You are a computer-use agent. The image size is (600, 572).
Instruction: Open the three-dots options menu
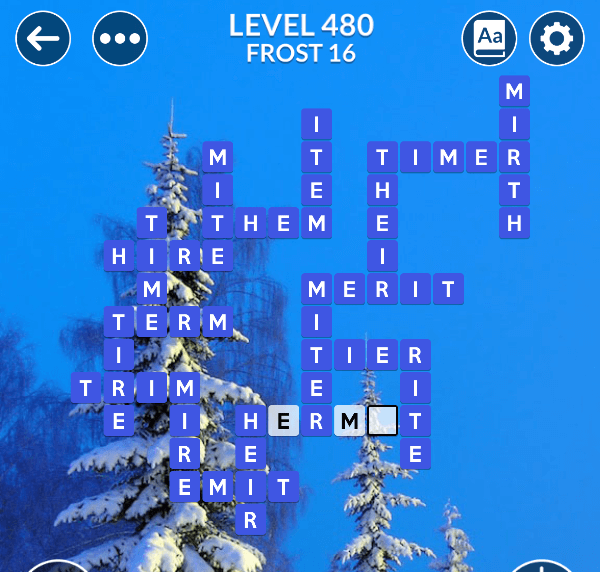pos(120,39)
